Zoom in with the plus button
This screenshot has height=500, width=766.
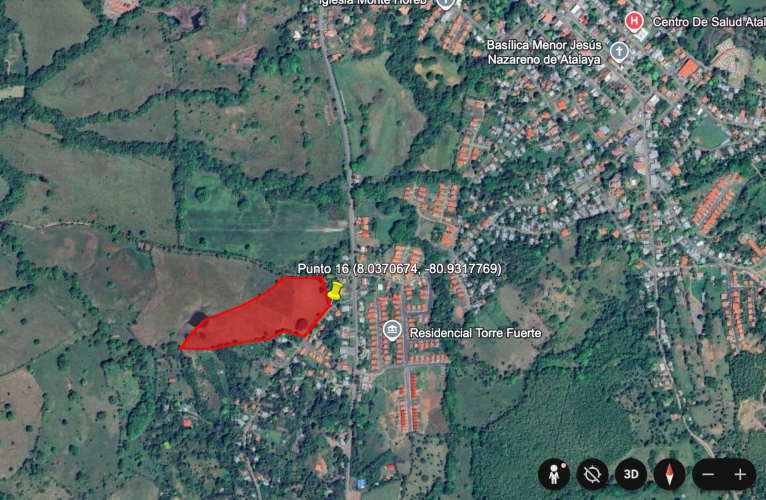coord(740,474)
